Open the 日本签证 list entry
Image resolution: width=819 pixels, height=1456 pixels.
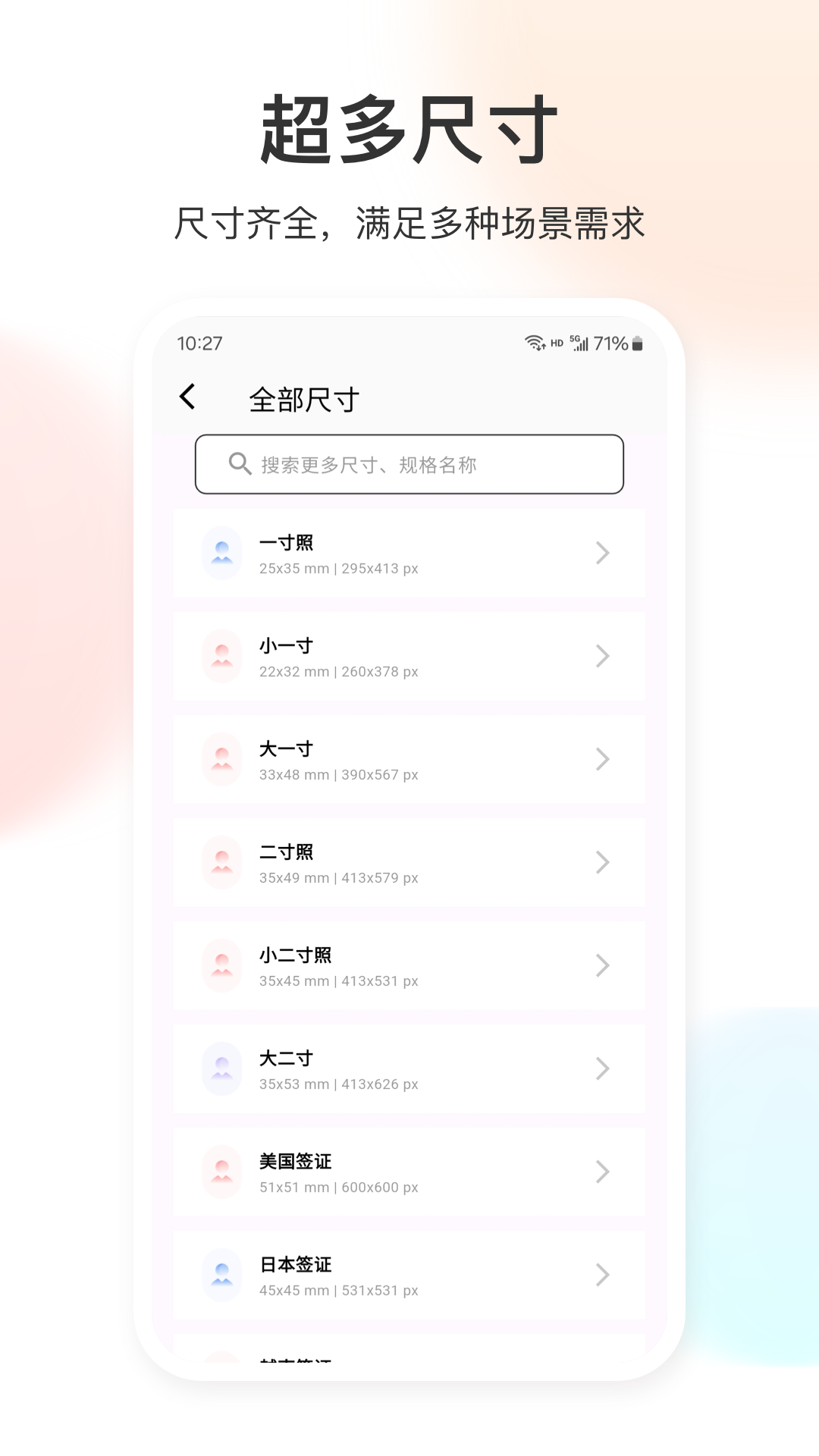point(409,1275)
